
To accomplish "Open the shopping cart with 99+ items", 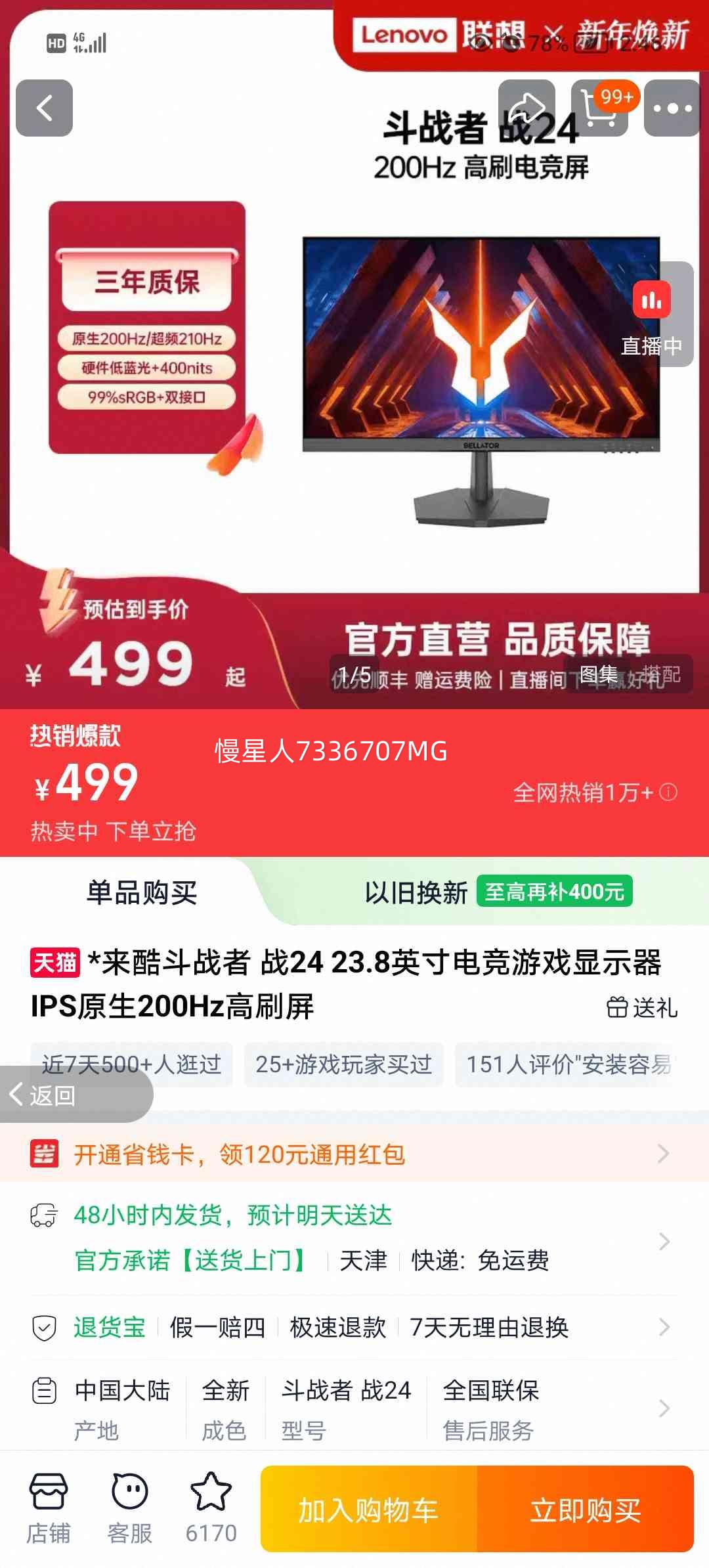I will pyautogui.click(x=601, y=107).
